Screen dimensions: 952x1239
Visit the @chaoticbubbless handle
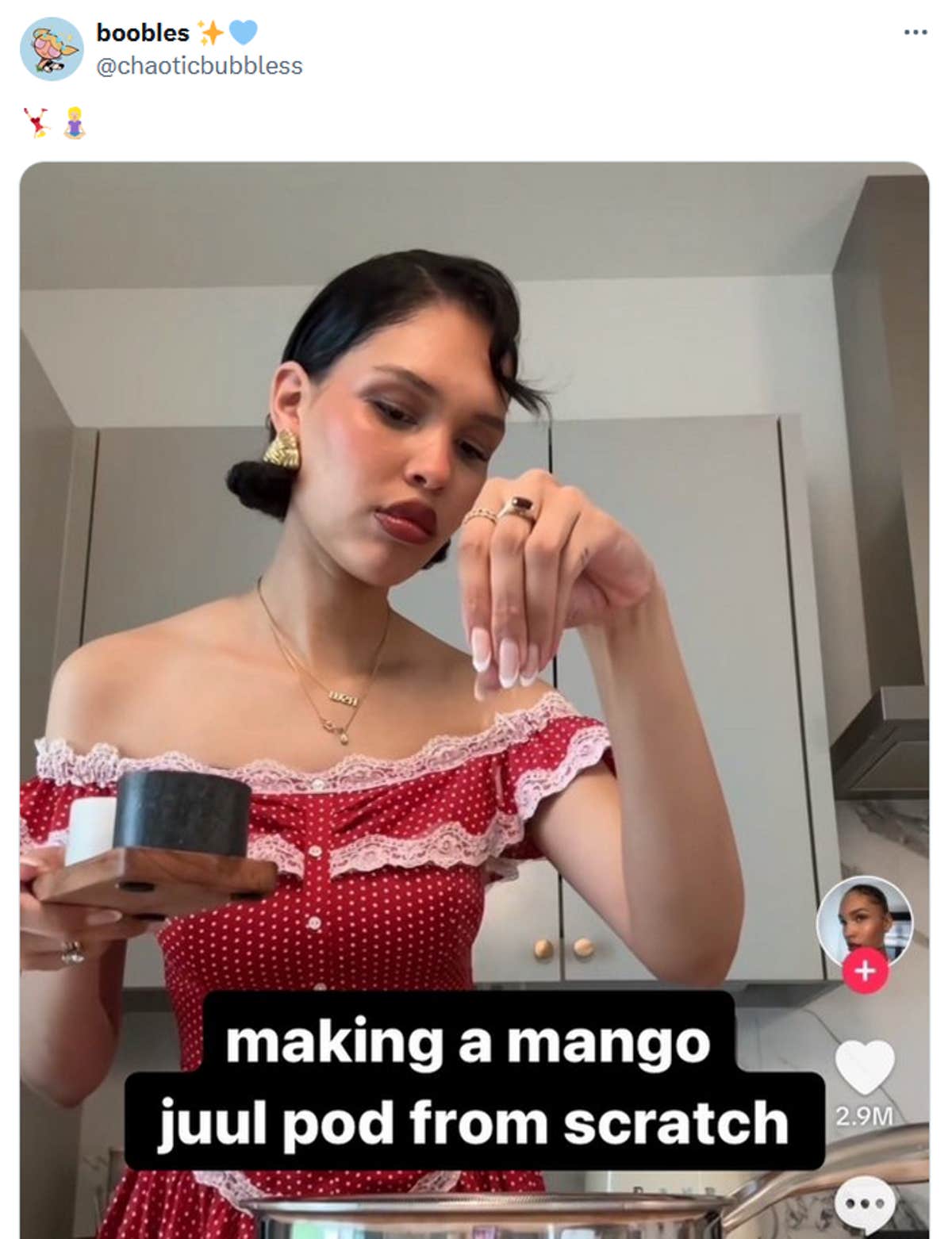point(199,66)
